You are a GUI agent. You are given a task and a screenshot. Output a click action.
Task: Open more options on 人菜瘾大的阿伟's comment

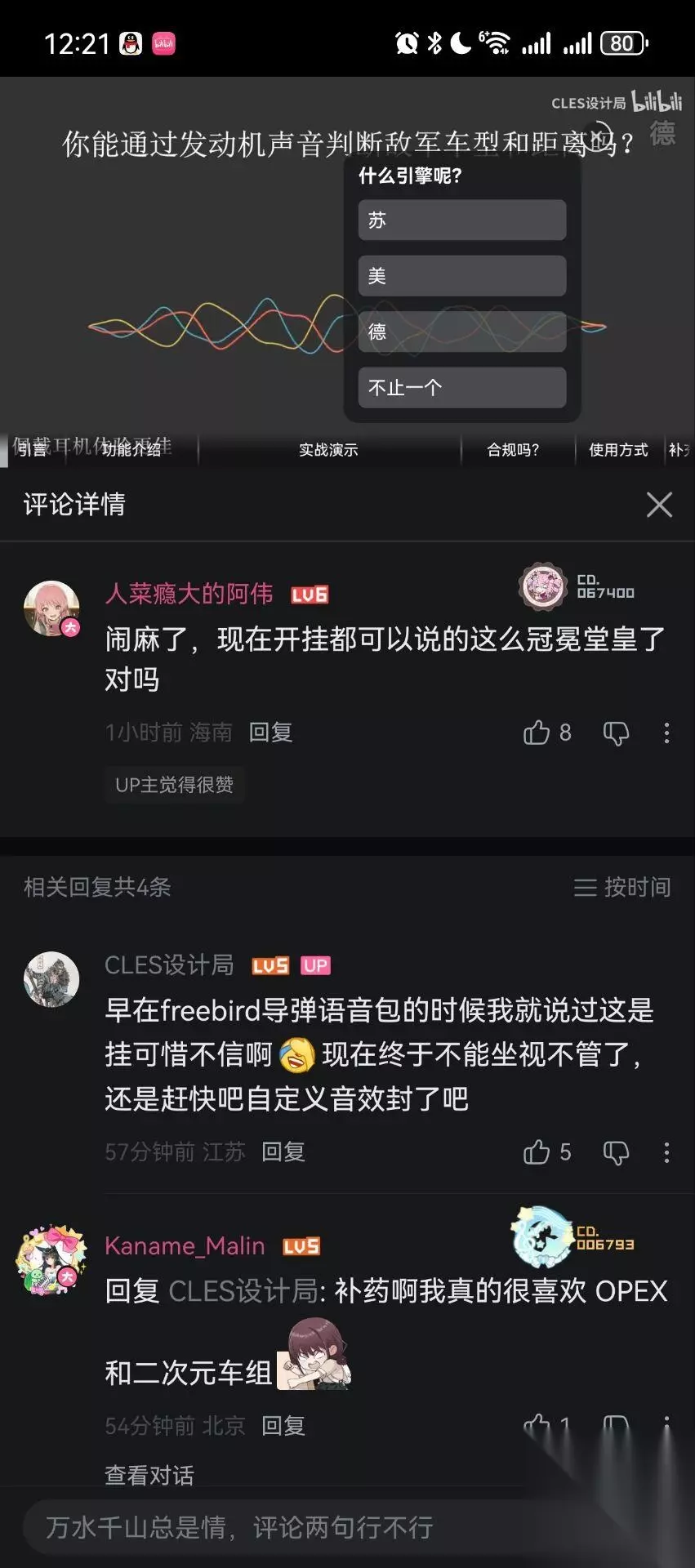point(666,733)
